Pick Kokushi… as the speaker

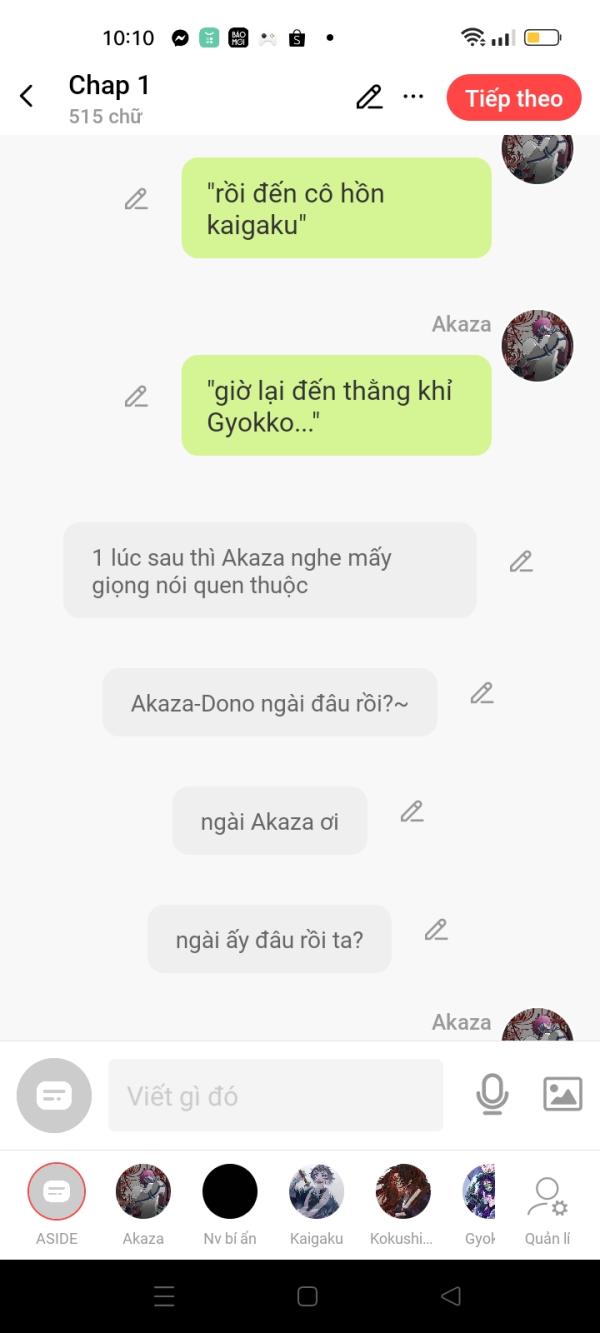pos(402,1204)
